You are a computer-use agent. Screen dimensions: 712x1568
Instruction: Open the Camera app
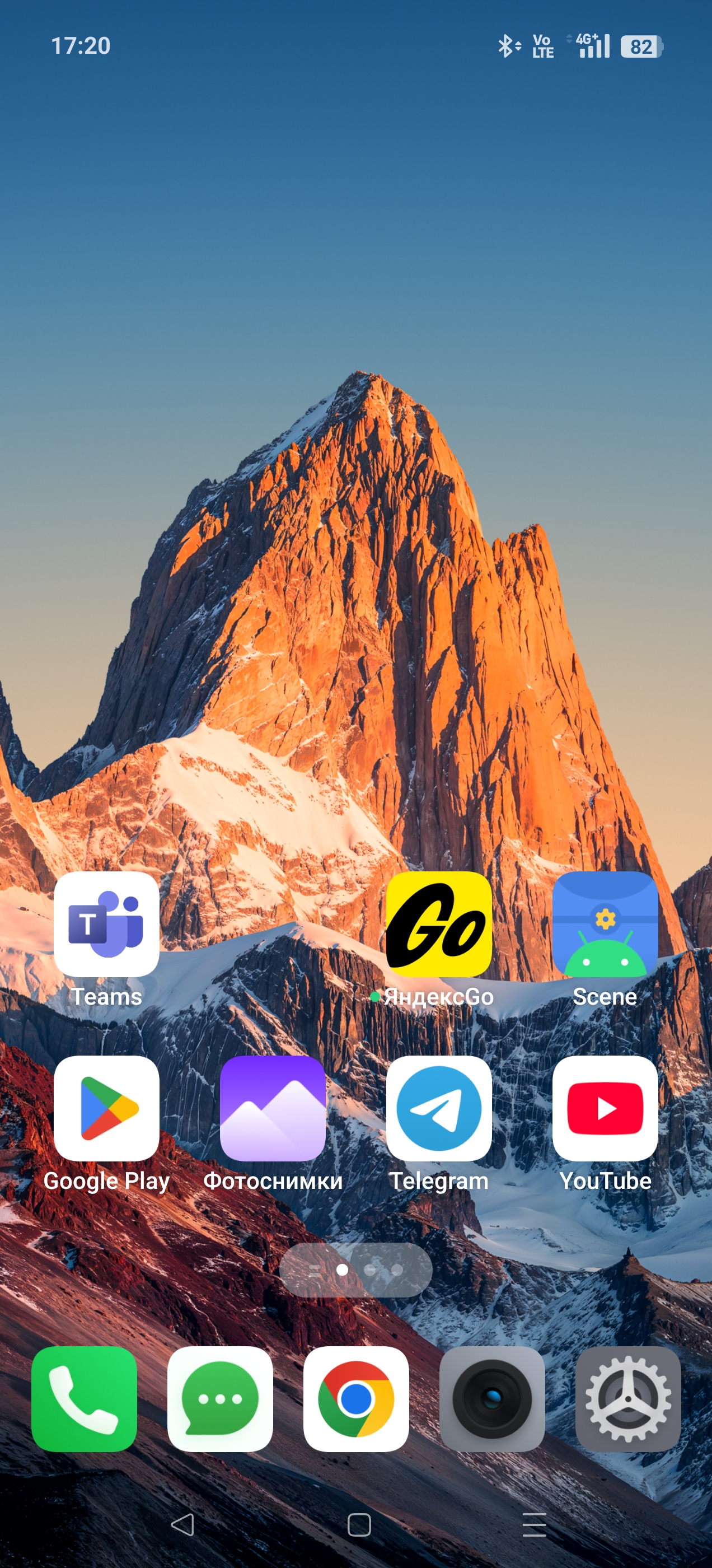point(491,1399)
